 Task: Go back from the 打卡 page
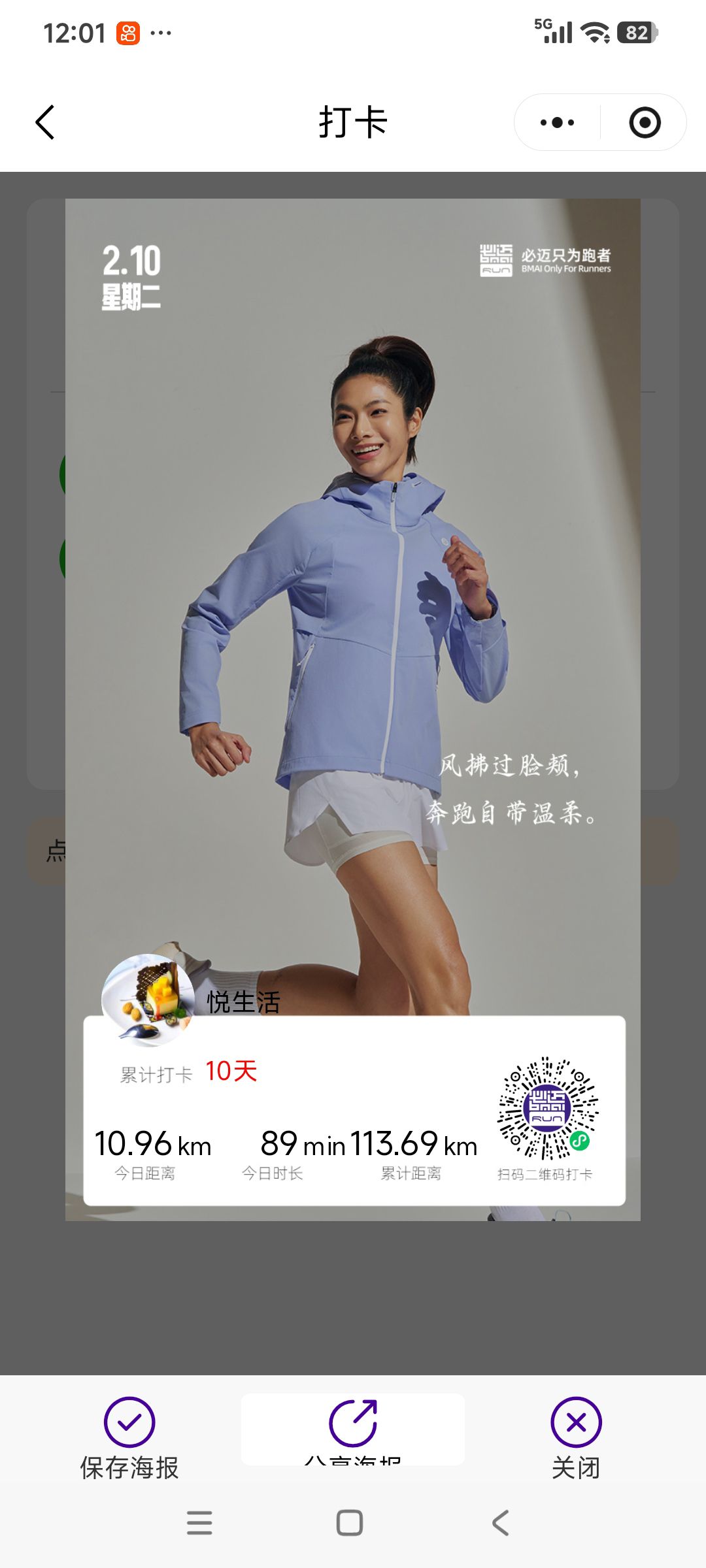[44, 122]
